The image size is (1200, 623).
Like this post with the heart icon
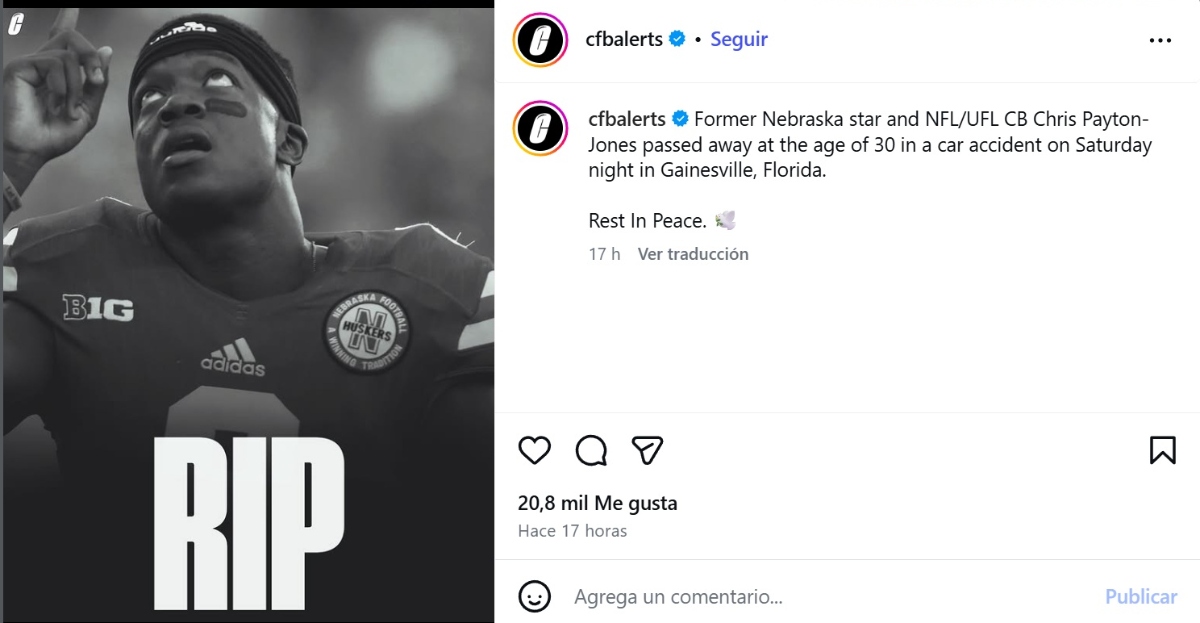[x=535, y=450]
